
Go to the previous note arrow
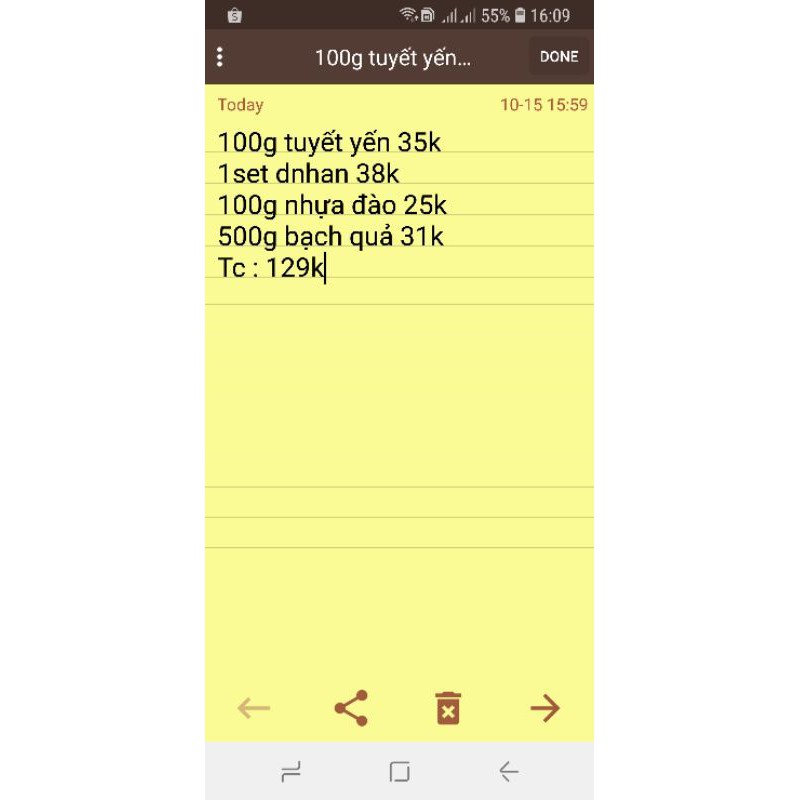pyautogui.click(x=254, y=709)
